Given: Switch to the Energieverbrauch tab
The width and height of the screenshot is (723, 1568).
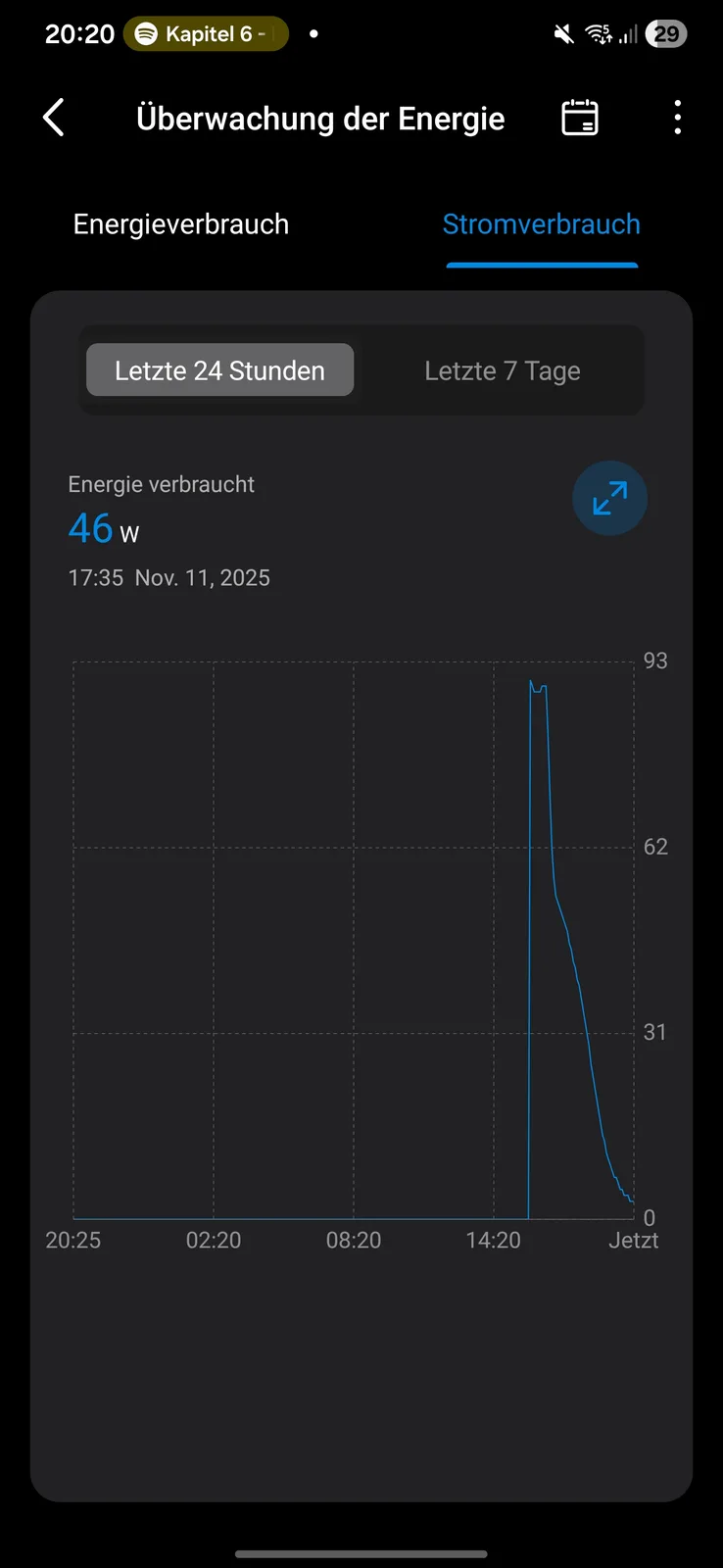Looking at the screenshot, I should point(181,224).
